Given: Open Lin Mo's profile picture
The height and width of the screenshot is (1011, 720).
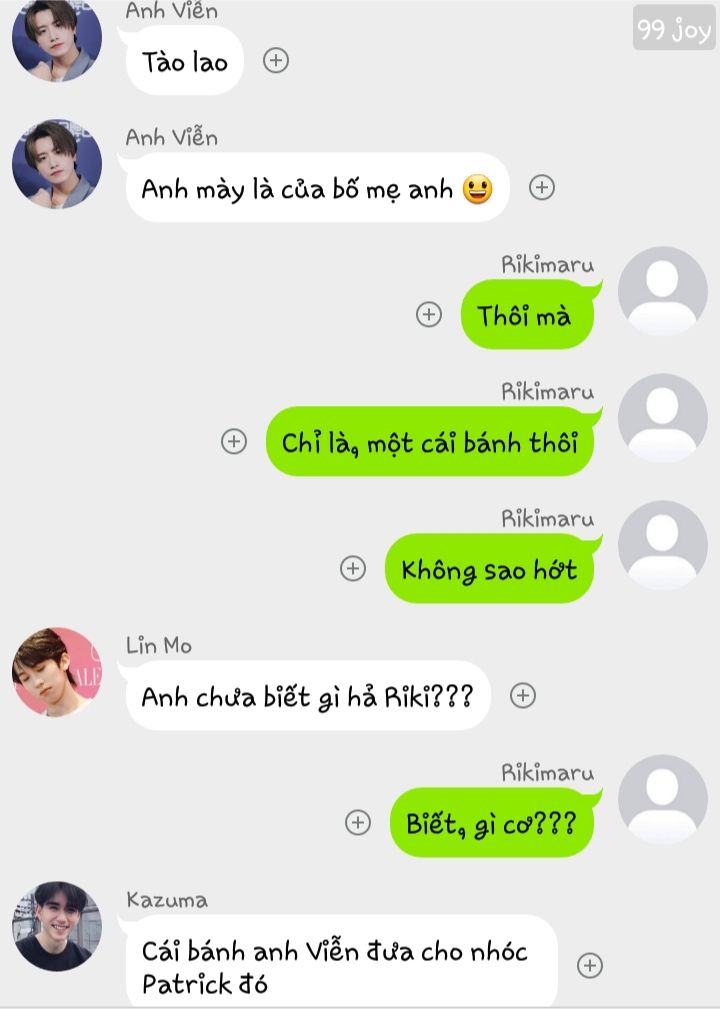Looking at the screenshot, I should point(57,672).
